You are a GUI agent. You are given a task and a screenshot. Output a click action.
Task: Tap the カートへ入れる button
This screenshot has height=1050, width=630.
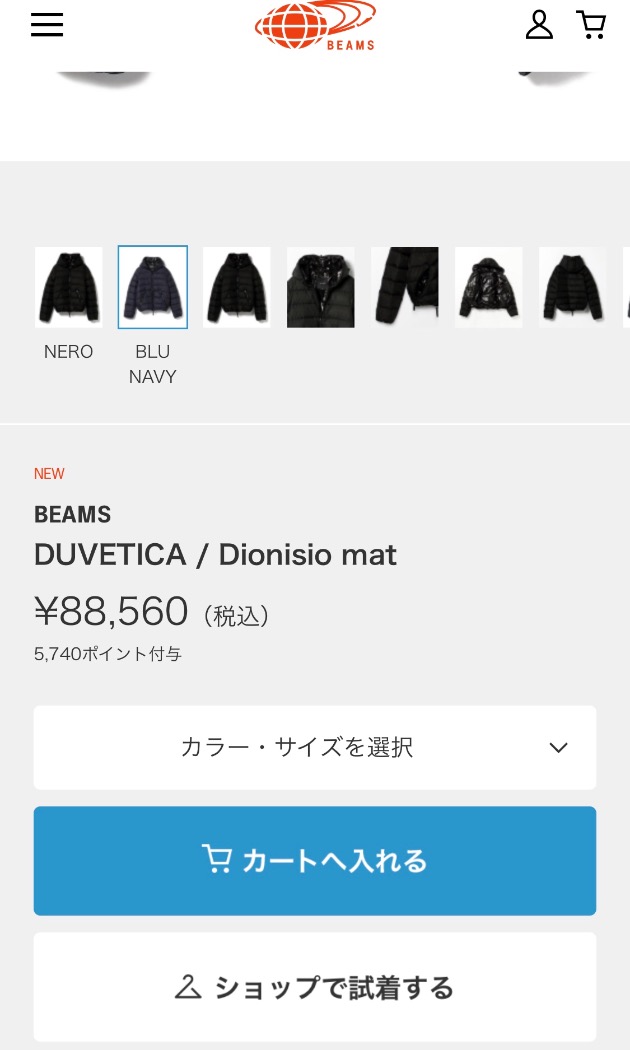pyautogui.click(x=315, y=861)
